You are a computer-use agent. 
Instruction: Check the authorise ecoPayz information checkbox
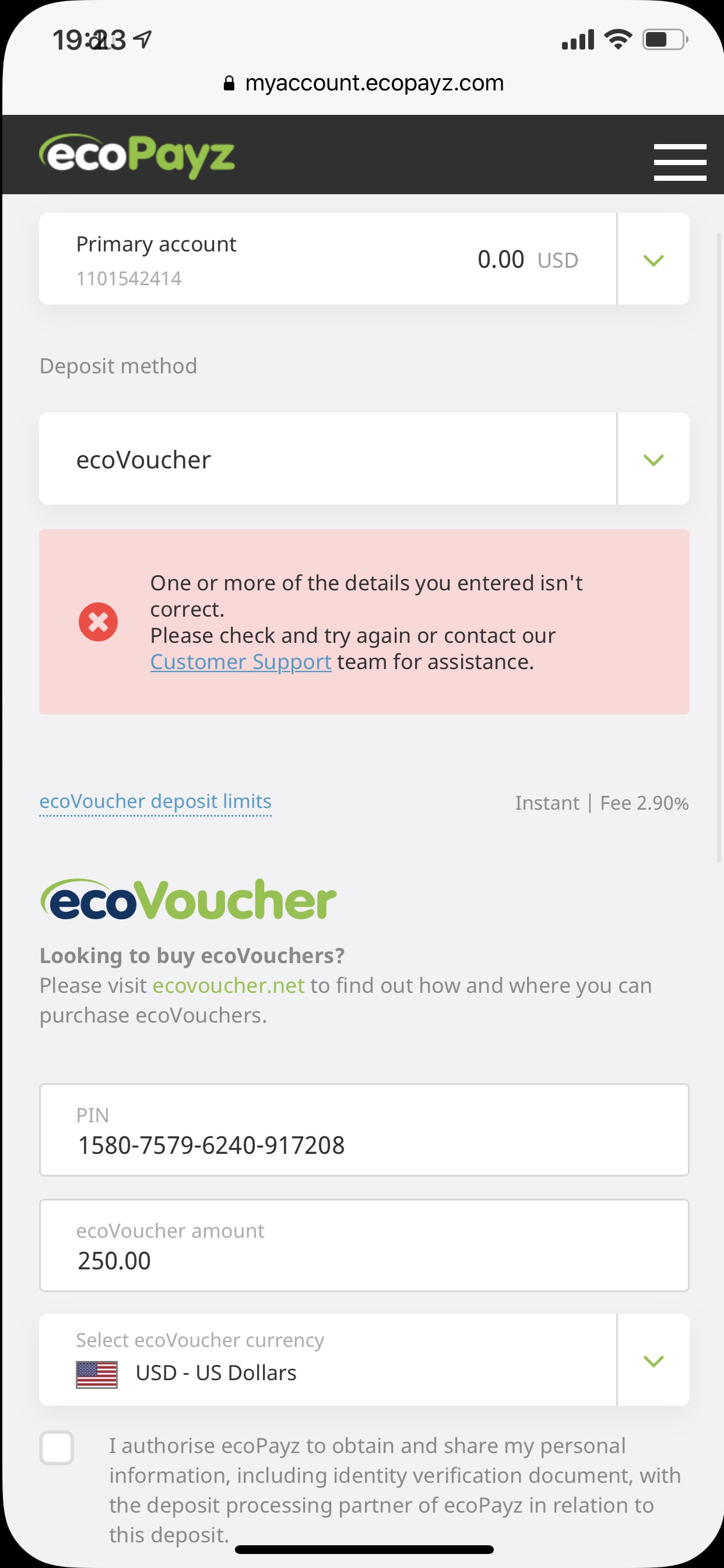pos(57,1448)
